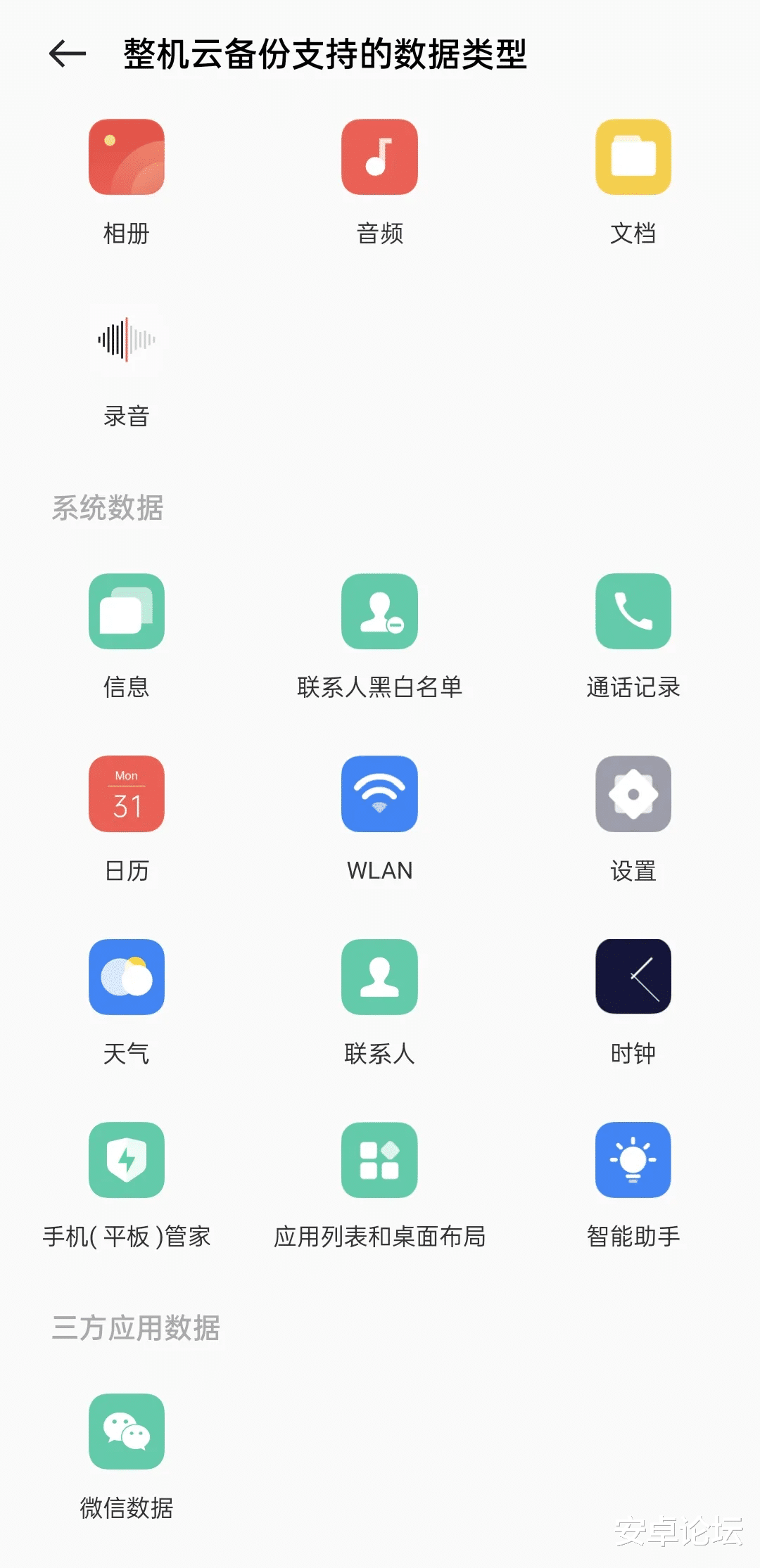The image size is (760, 1568).
Task: Click the 联系人黑白名单 blacklist icon
Action: 379,611
